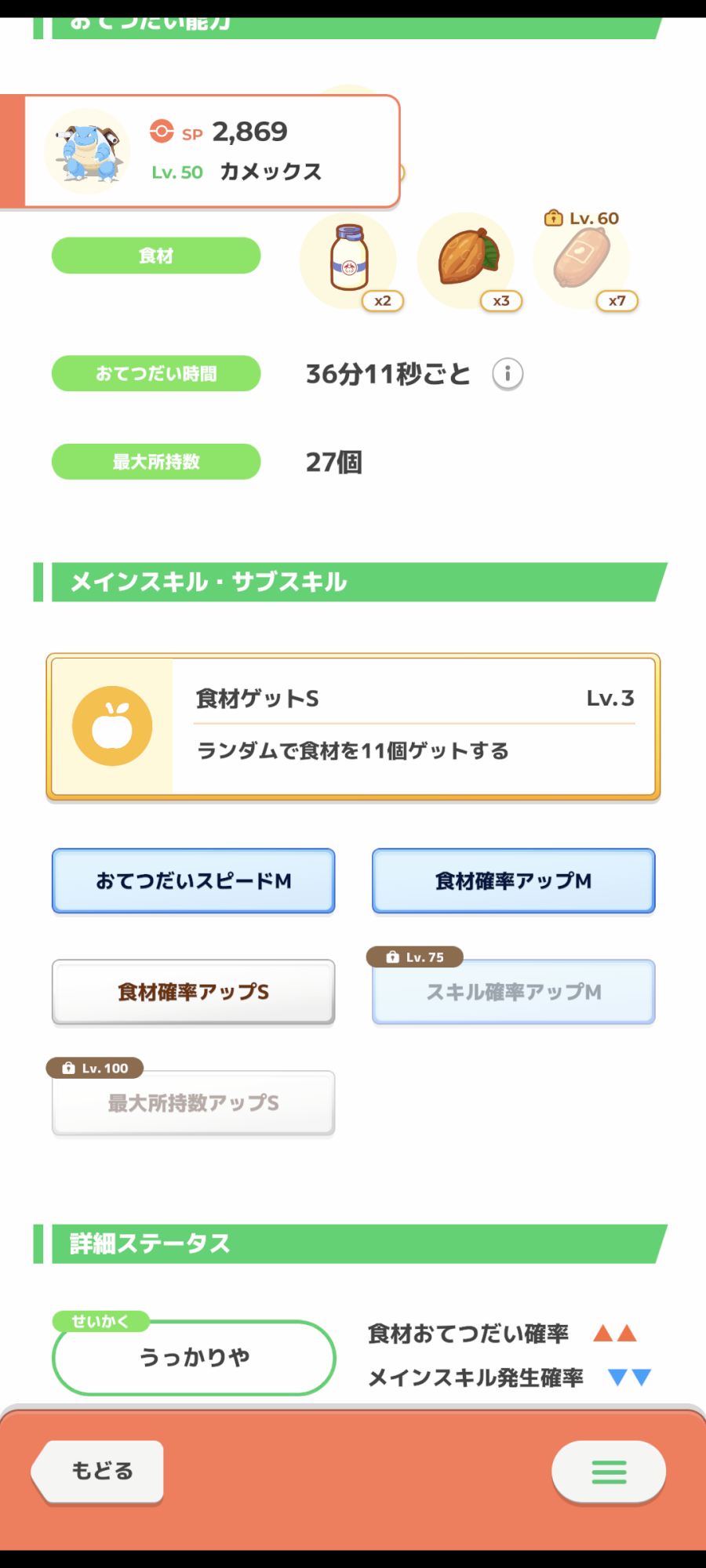
Task: Tap the locked 最大所持数アップS sub skill
Action: tap(194, 1103)
